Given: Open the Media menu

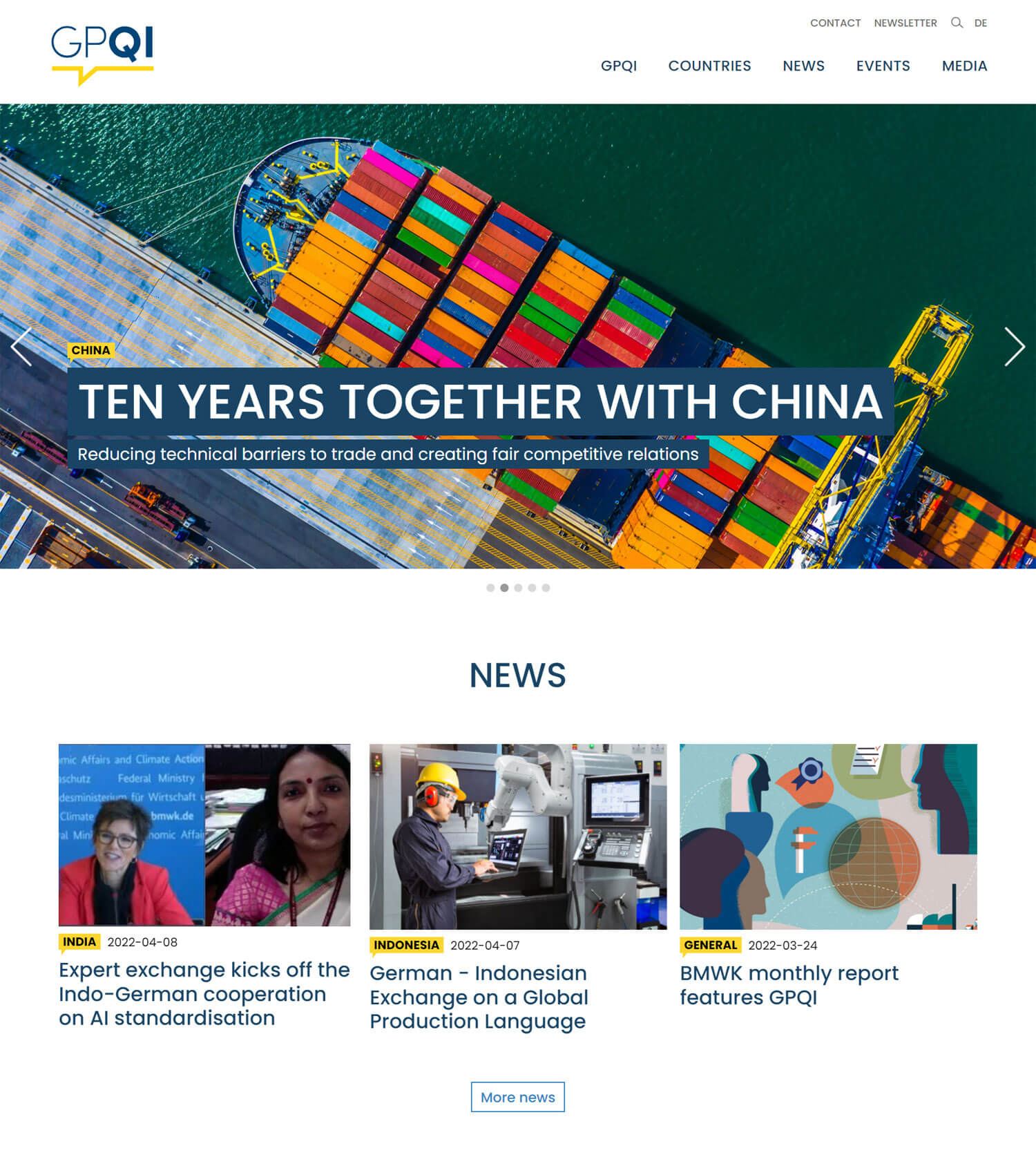Looking at the screenshot, I should 964,66.
